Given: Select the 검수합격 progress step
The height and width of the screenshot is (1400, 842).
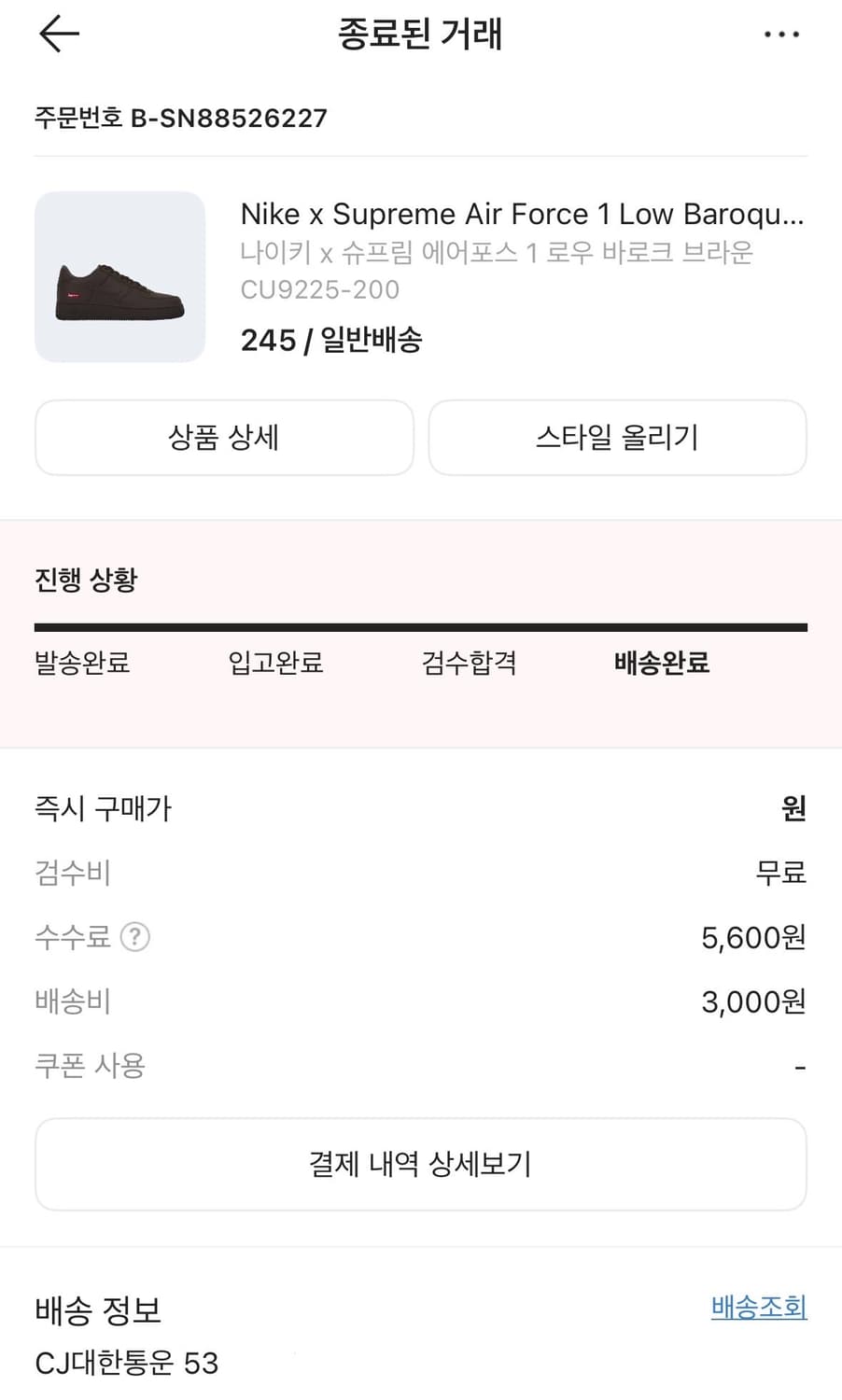Looking at the screenshot, I should click(468, 664).
